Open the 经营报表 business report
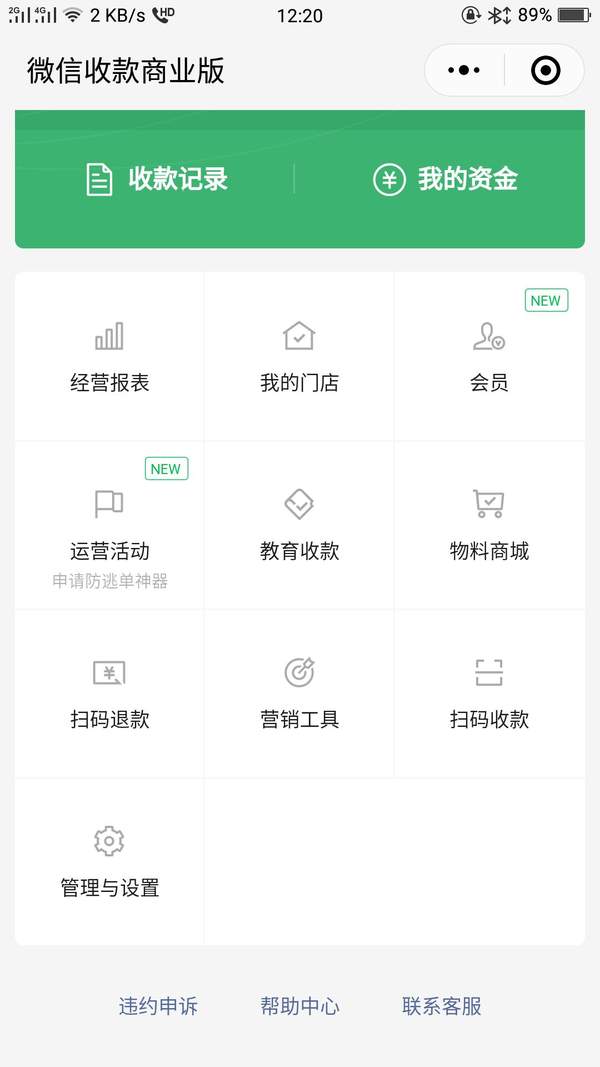600x1067 pixels. pos(109,356)
